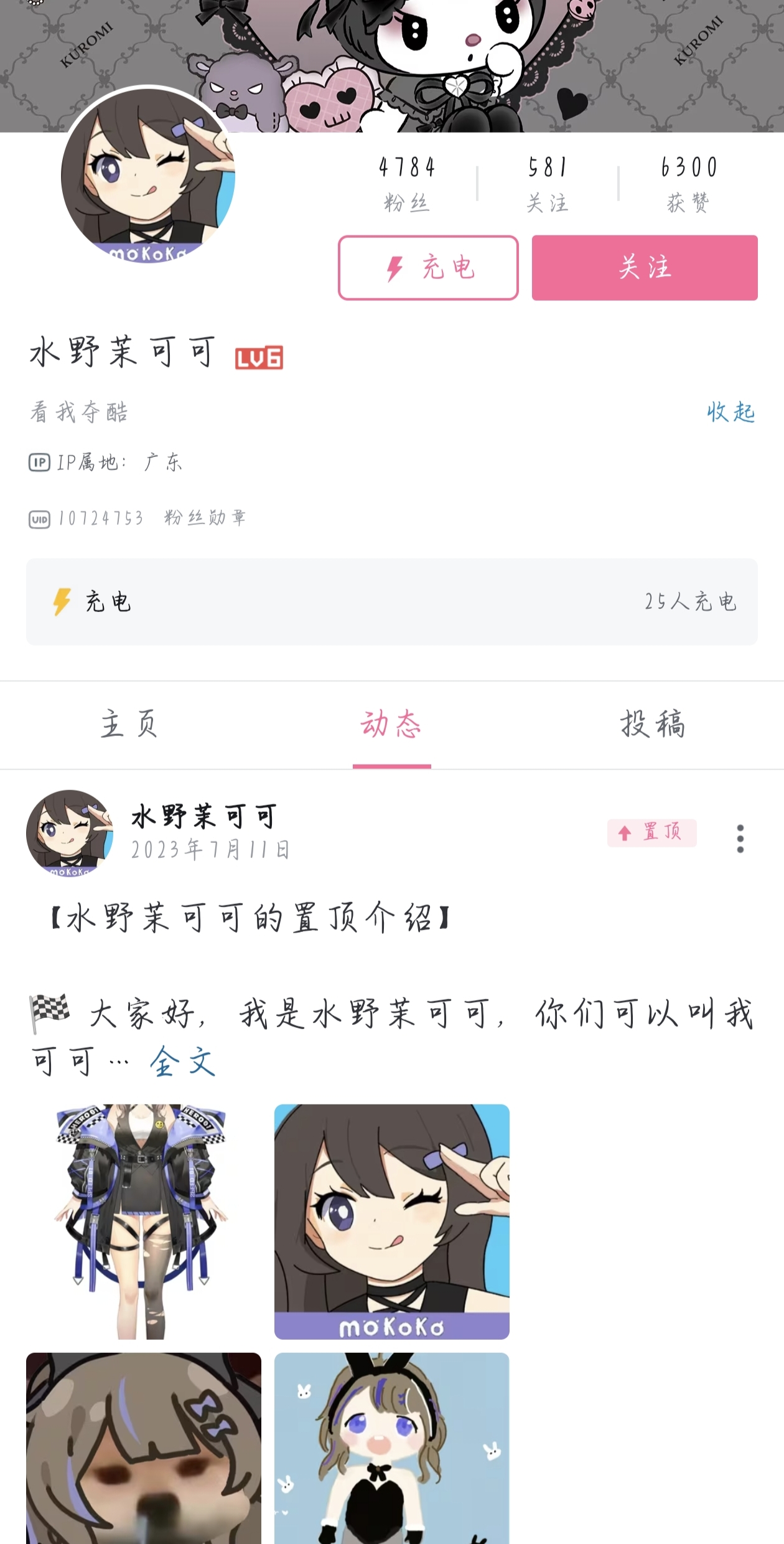
Task: Open the 25人充电 charging row
Action: coord(391,601)
